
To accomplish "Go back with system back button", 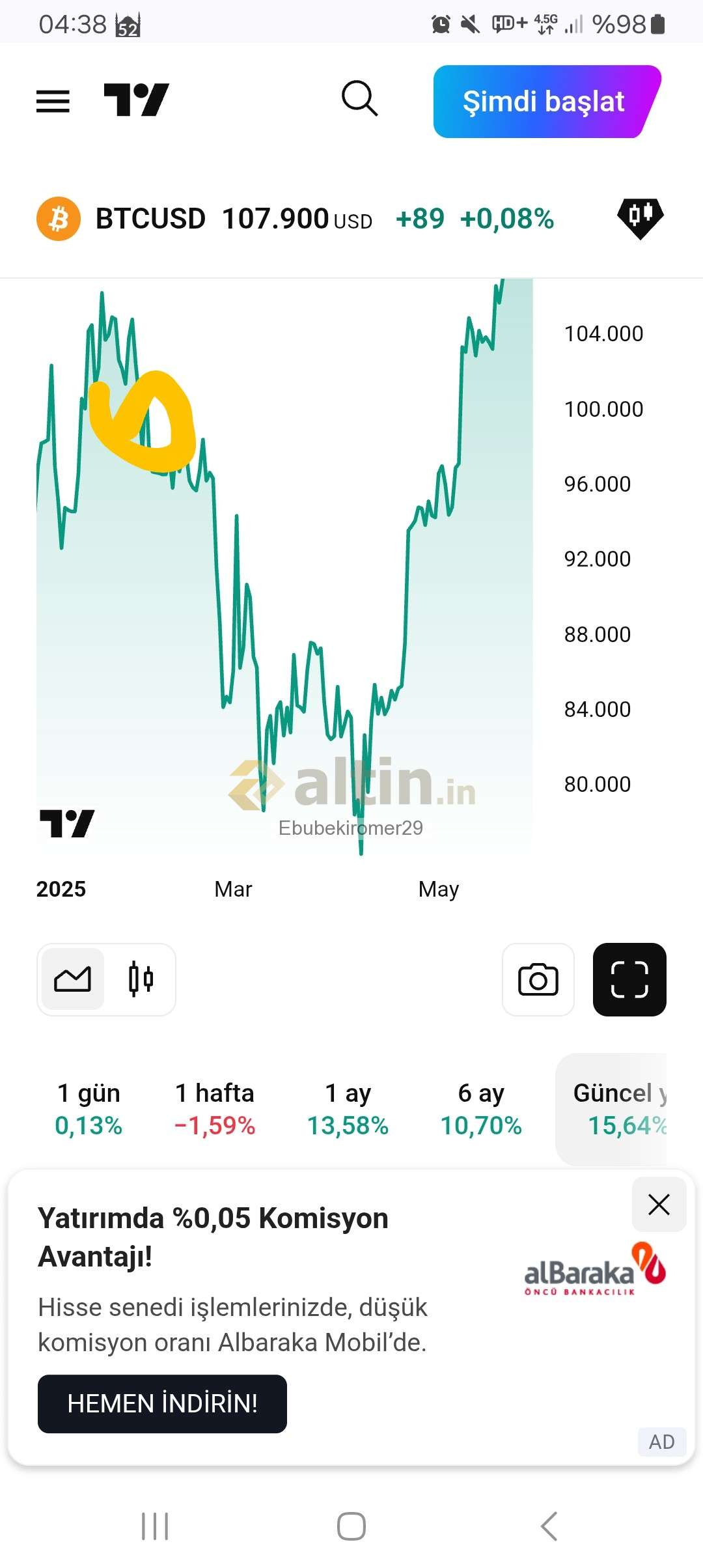I will tap(549, 1526).
